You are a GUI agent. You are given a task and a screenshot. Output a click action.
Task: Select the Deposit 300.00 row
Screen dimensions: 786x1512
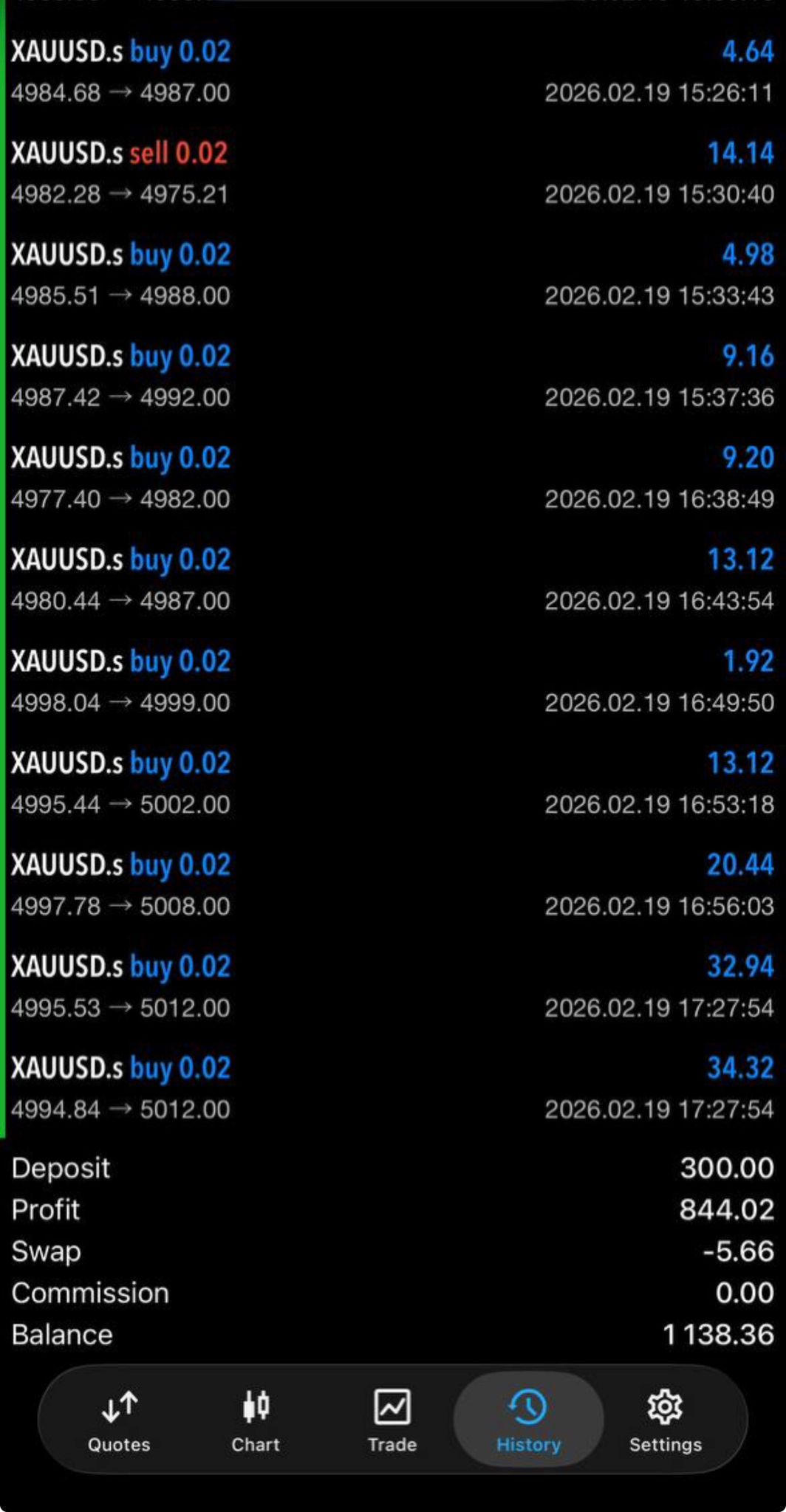coord(392,1167)
